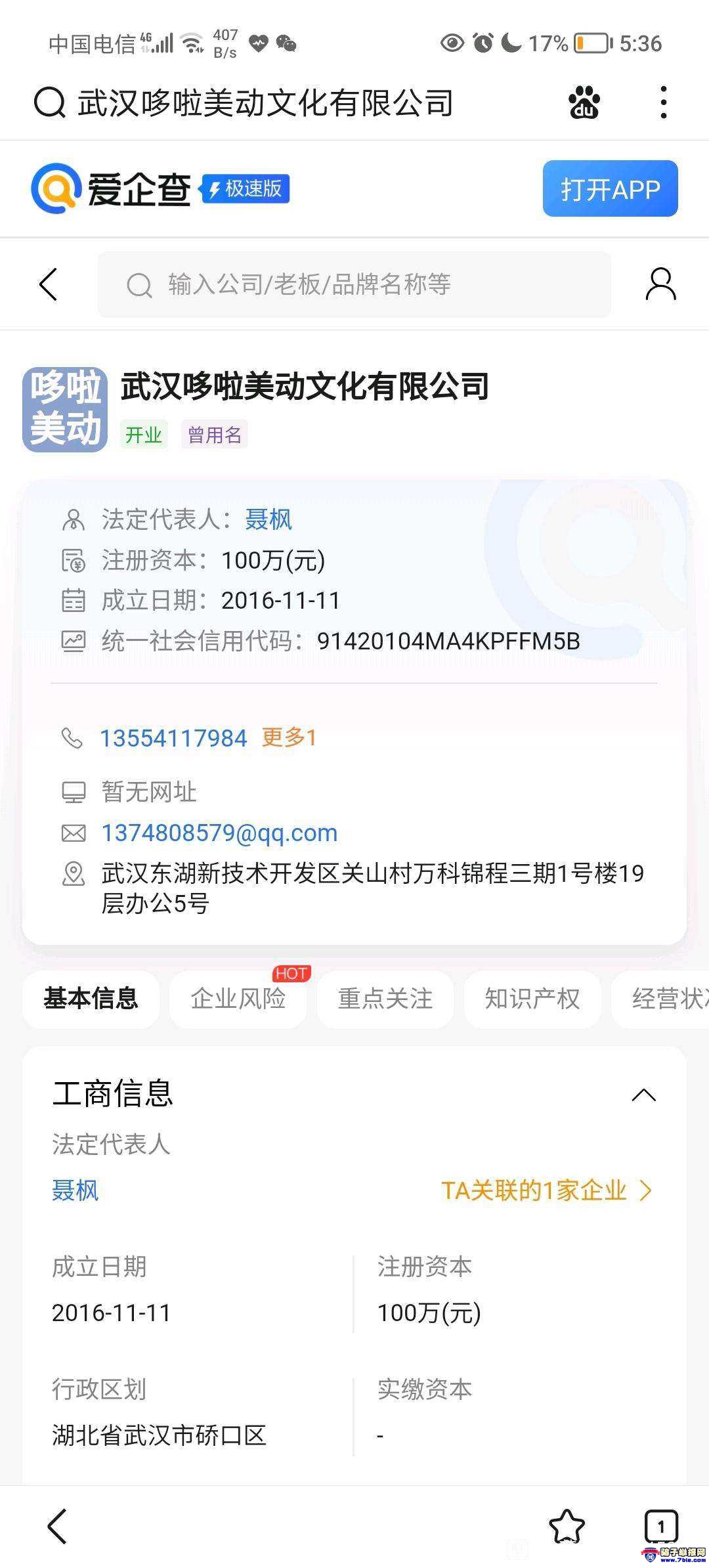This screenshot has height=1568, width=709.
Task: Tap the 输入公司/老板/品牌名称 search field
Action: pos(354,284)
